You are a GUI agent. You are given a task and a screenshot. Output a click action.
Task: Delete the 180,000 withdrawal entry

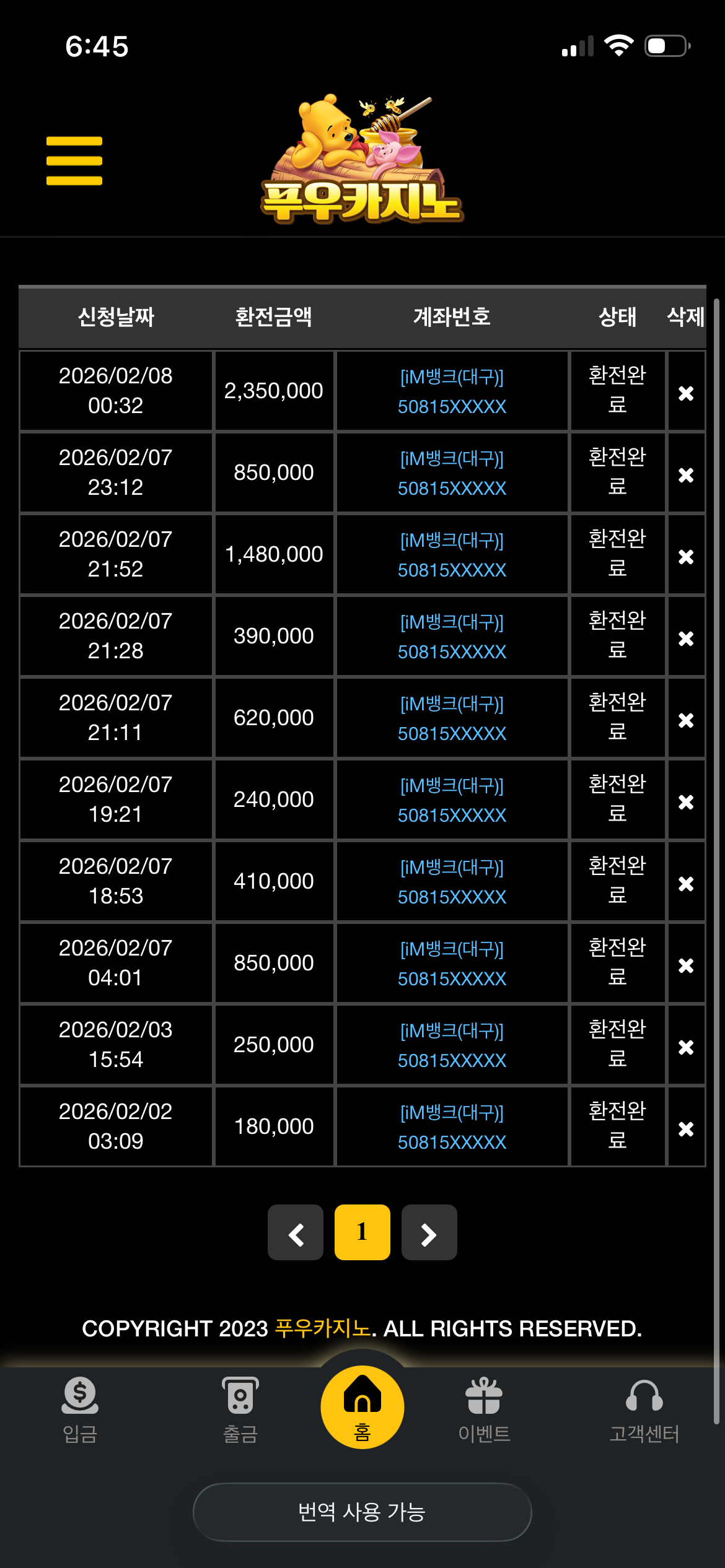click(685, 1129)
